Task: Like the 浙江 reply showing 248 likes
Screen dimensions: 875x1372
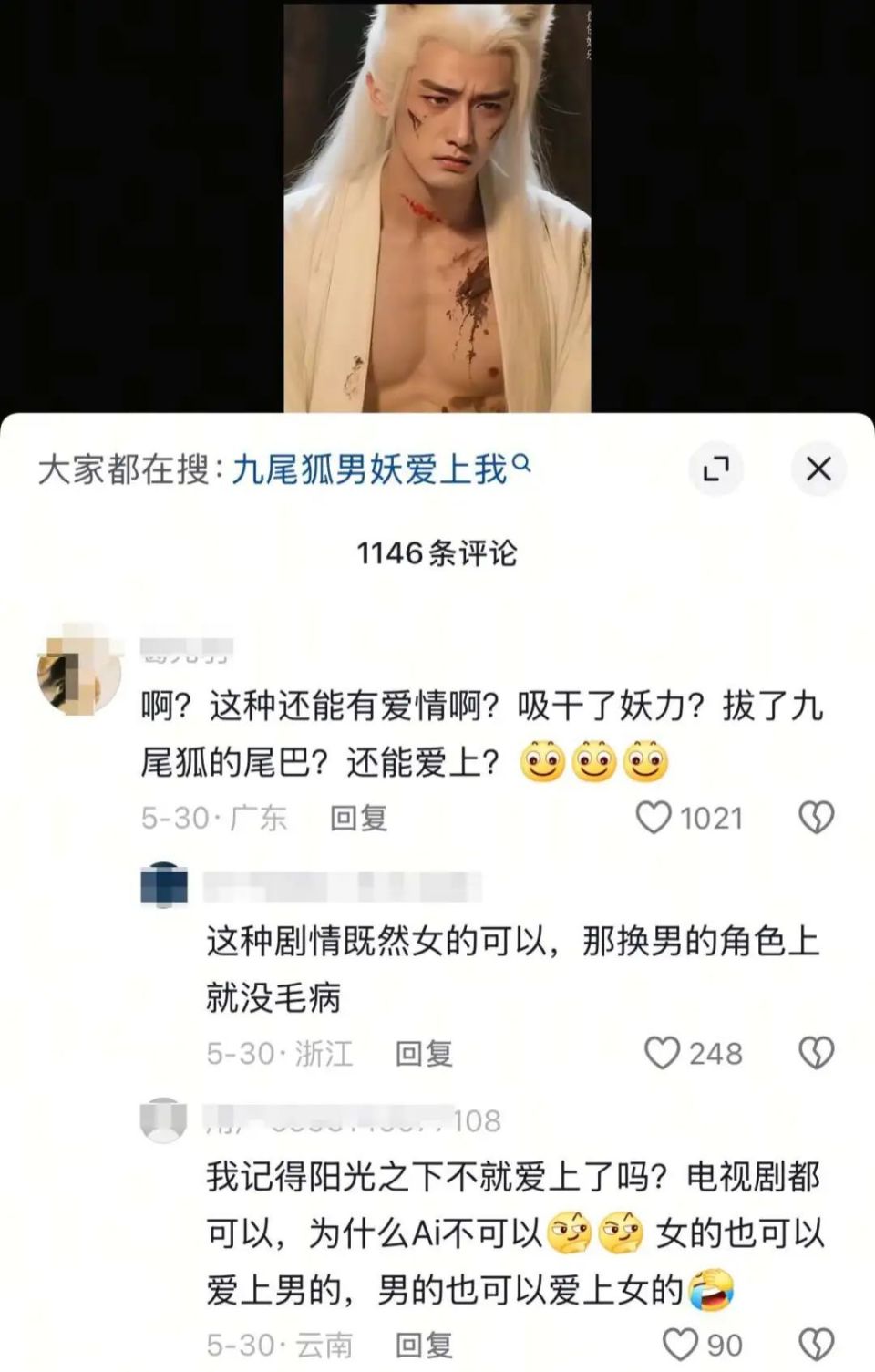Action: pyautogui.click(x=665, y=1055)
